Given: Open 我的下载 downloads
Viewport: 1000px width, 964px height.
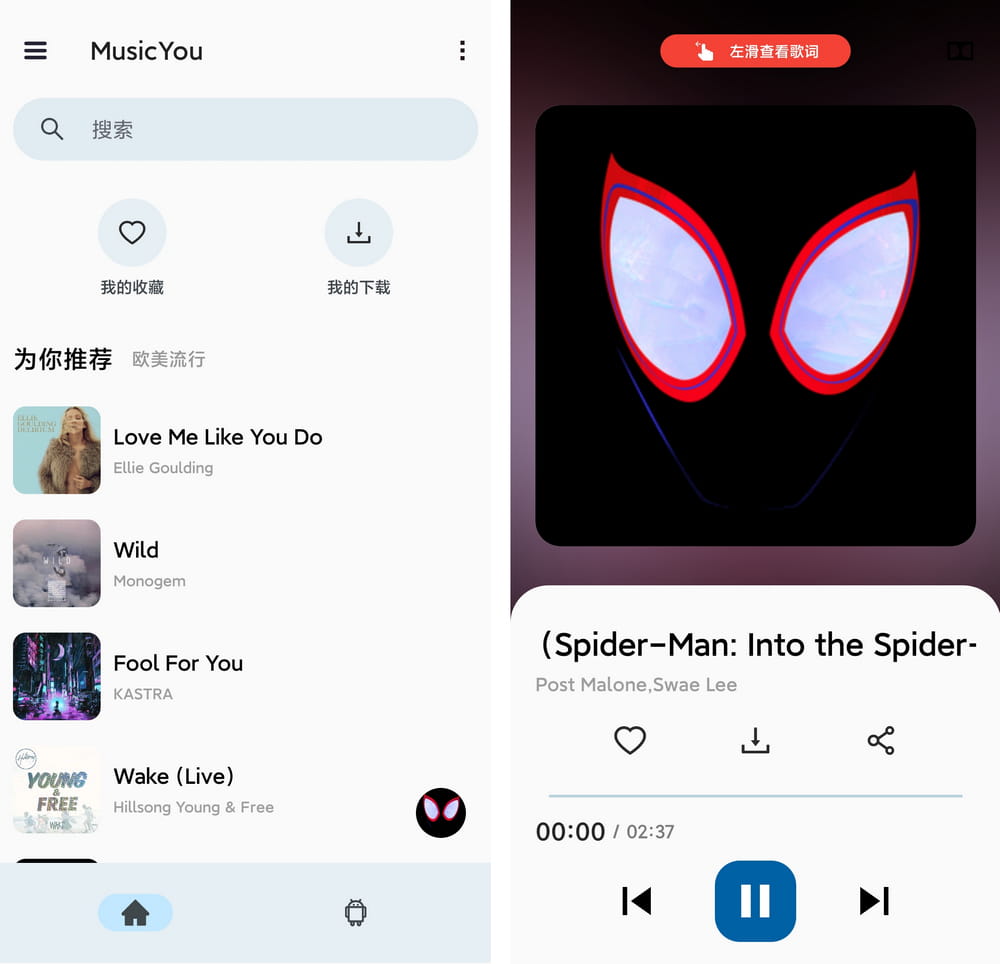Looking at the screenshot, I should 358,233.
